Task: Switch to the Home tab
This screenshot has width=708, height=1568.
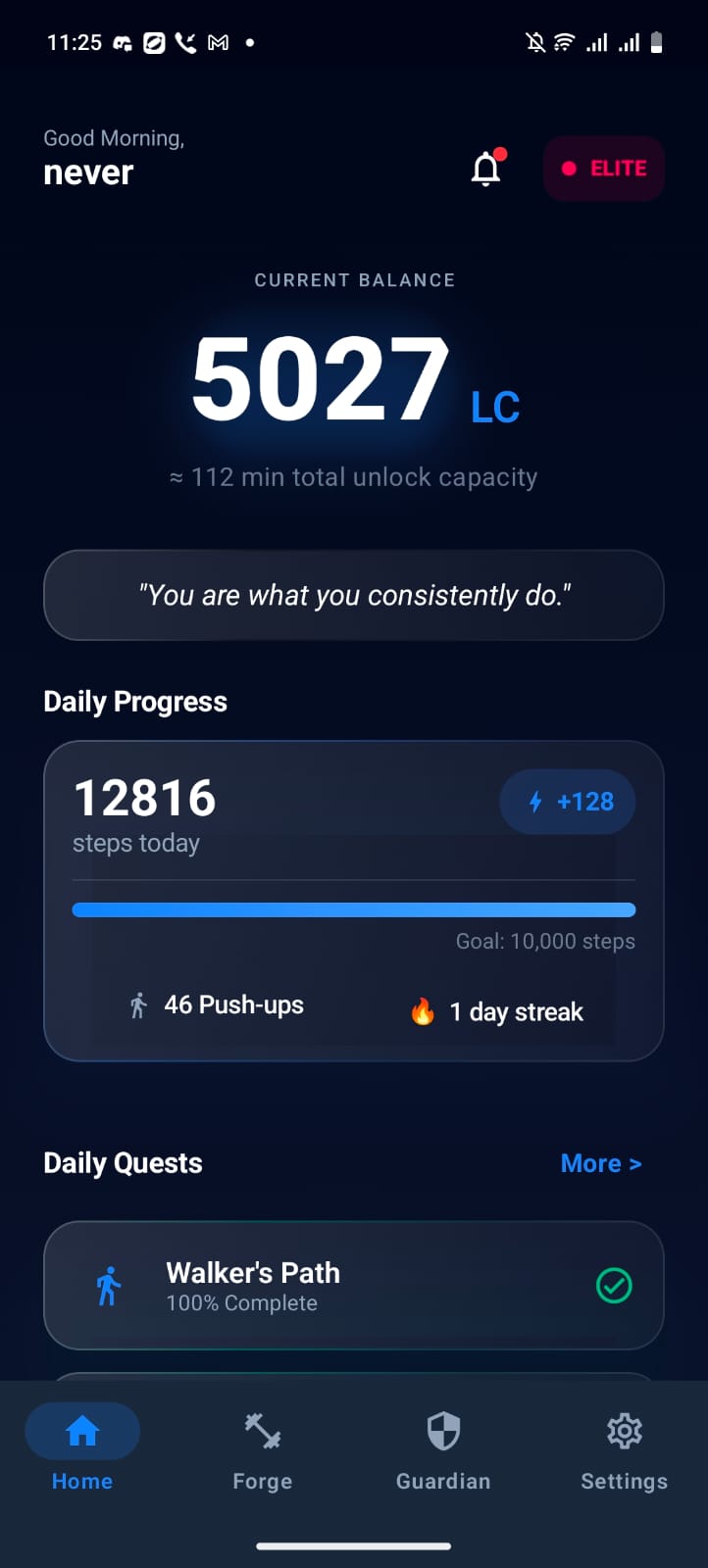Action: tap(81, 1431)
